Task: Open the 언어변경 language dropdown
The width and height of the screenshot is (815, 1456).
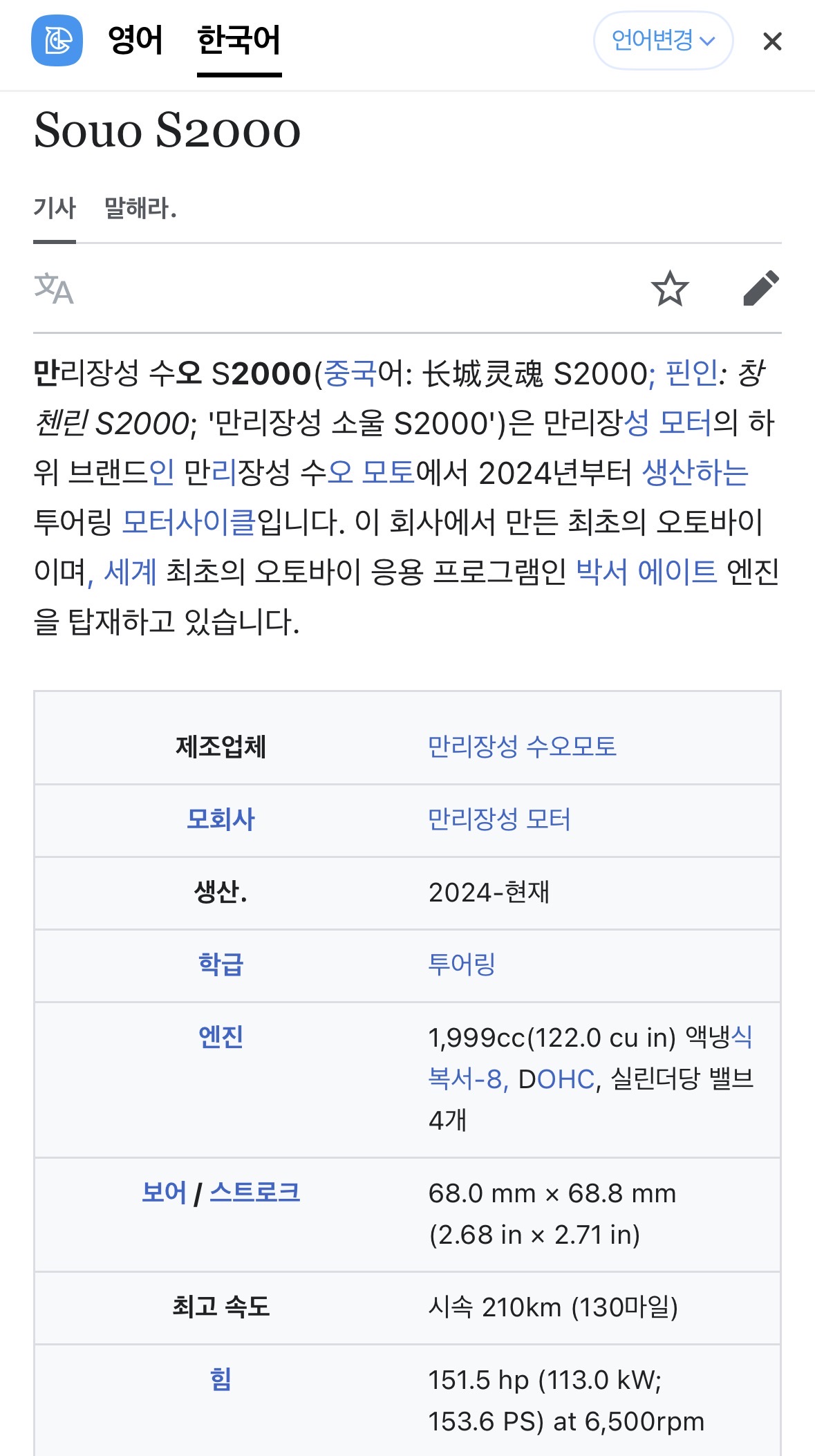Action: click(663, 41)
